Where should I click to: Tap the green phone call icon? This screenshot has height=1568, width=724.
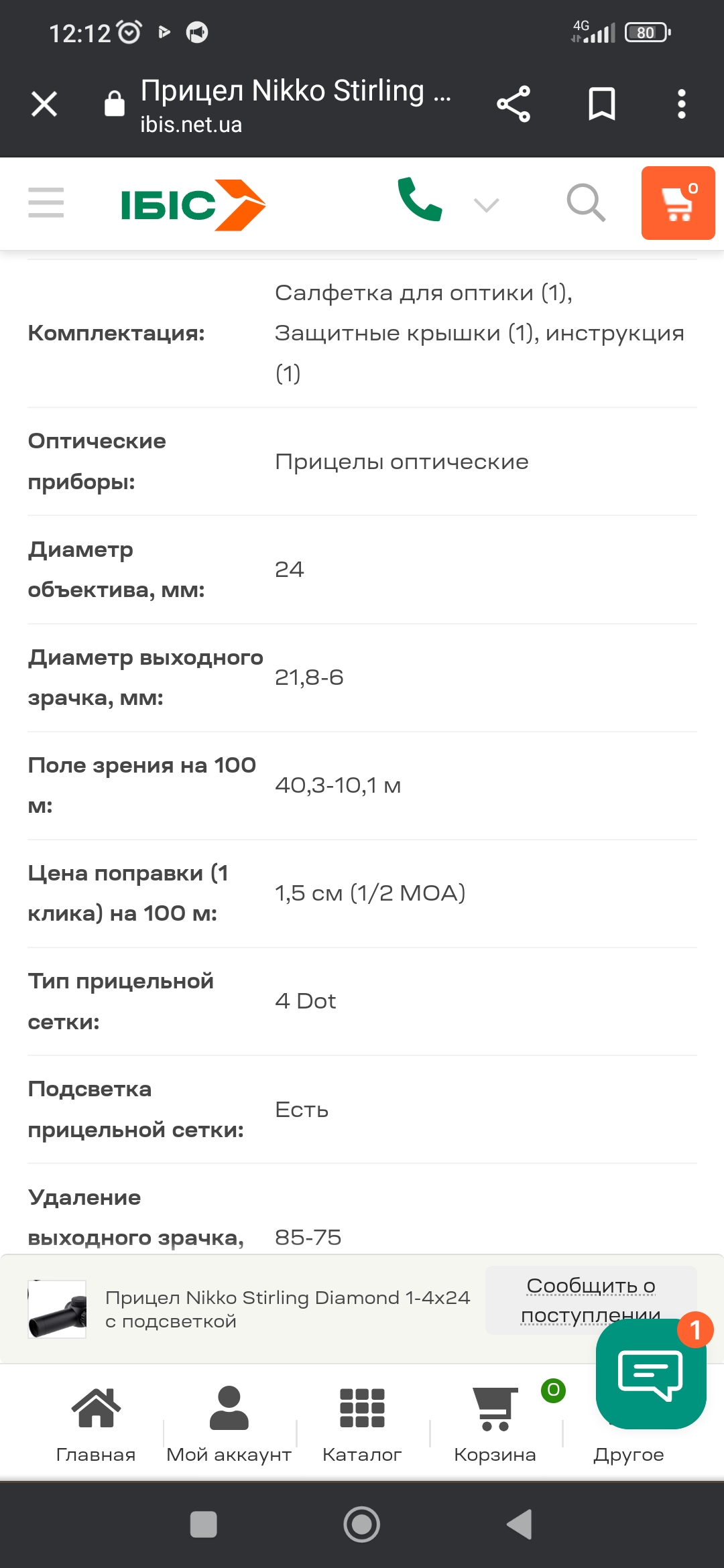tap(420, 200)
